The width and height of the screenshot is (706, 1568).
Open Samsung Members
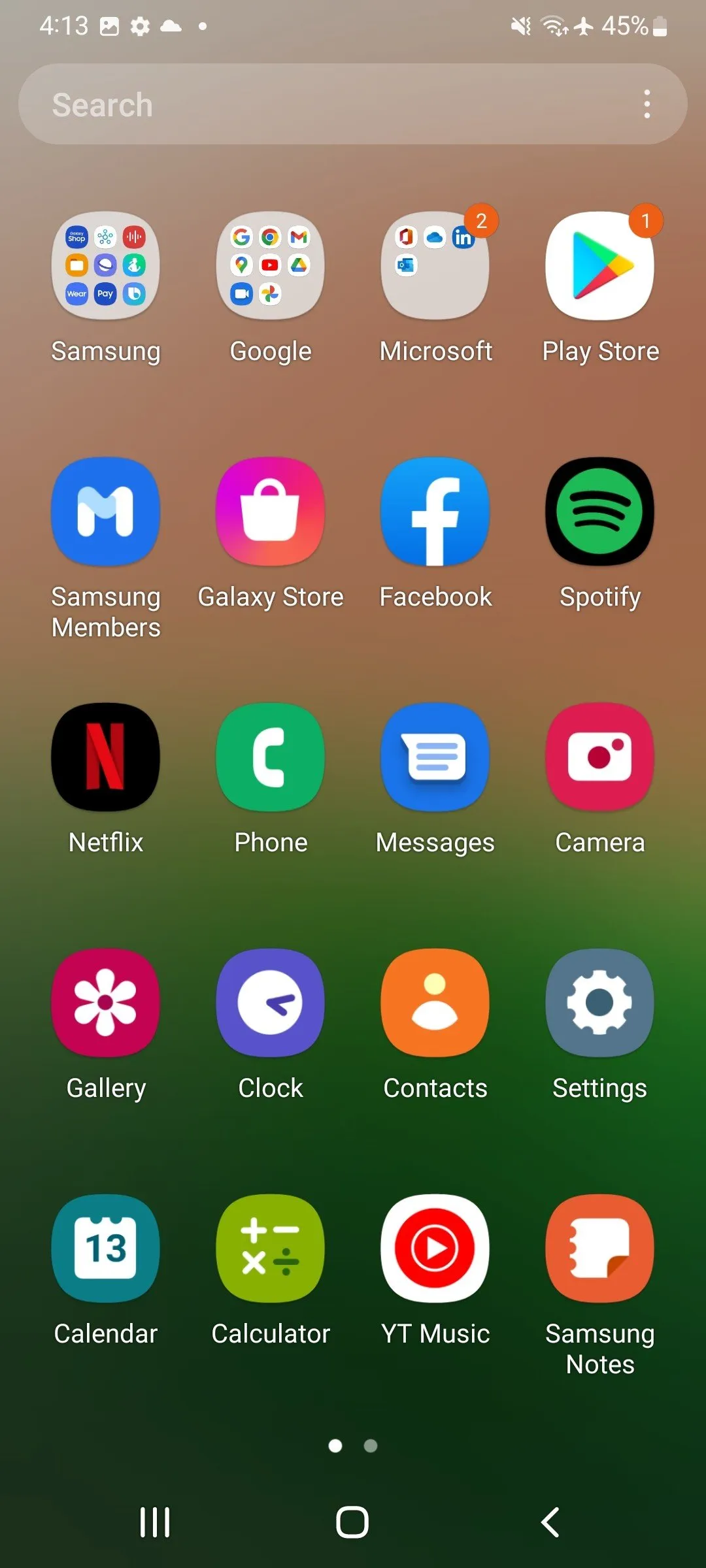point(106,512)
